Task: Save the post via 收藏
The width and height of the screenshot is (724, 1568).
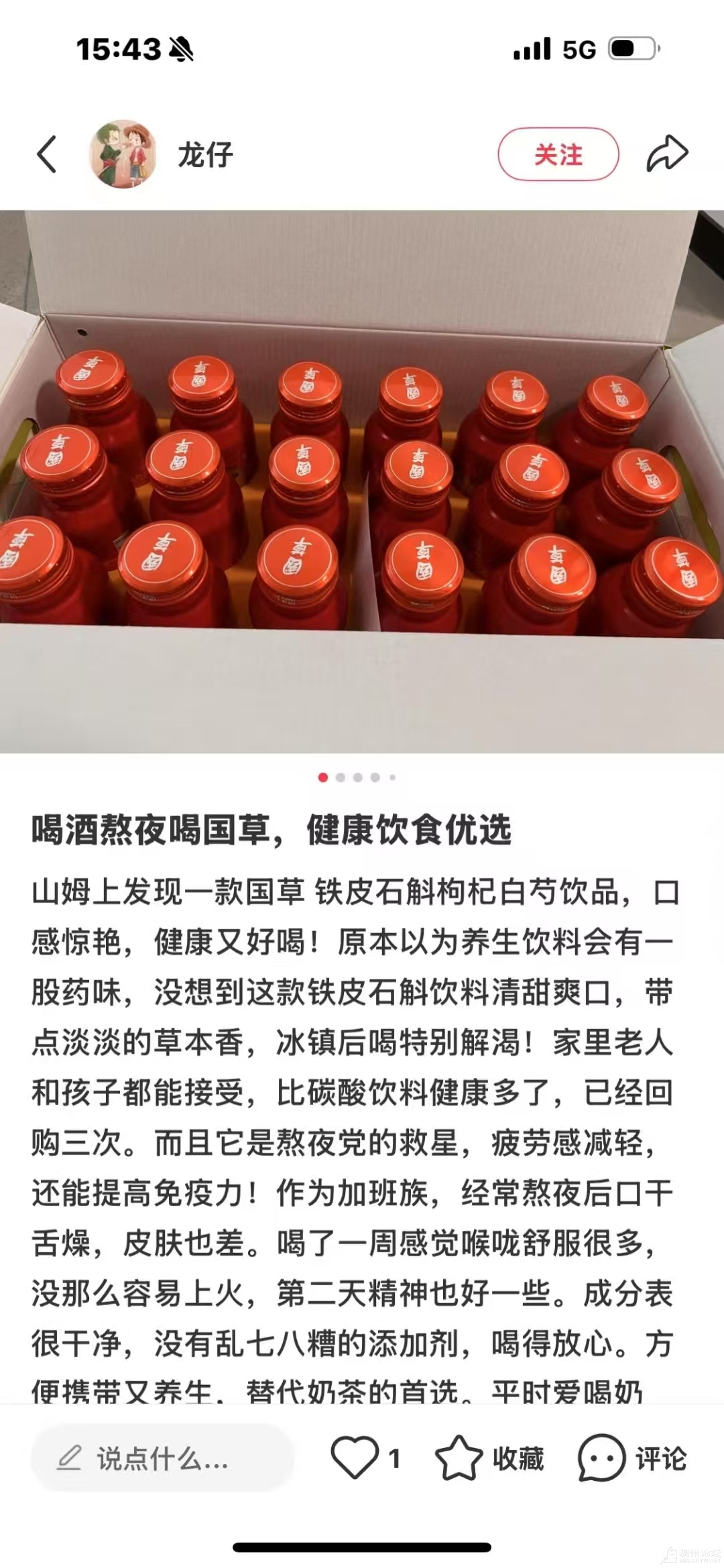Action: pos(489,1458)
